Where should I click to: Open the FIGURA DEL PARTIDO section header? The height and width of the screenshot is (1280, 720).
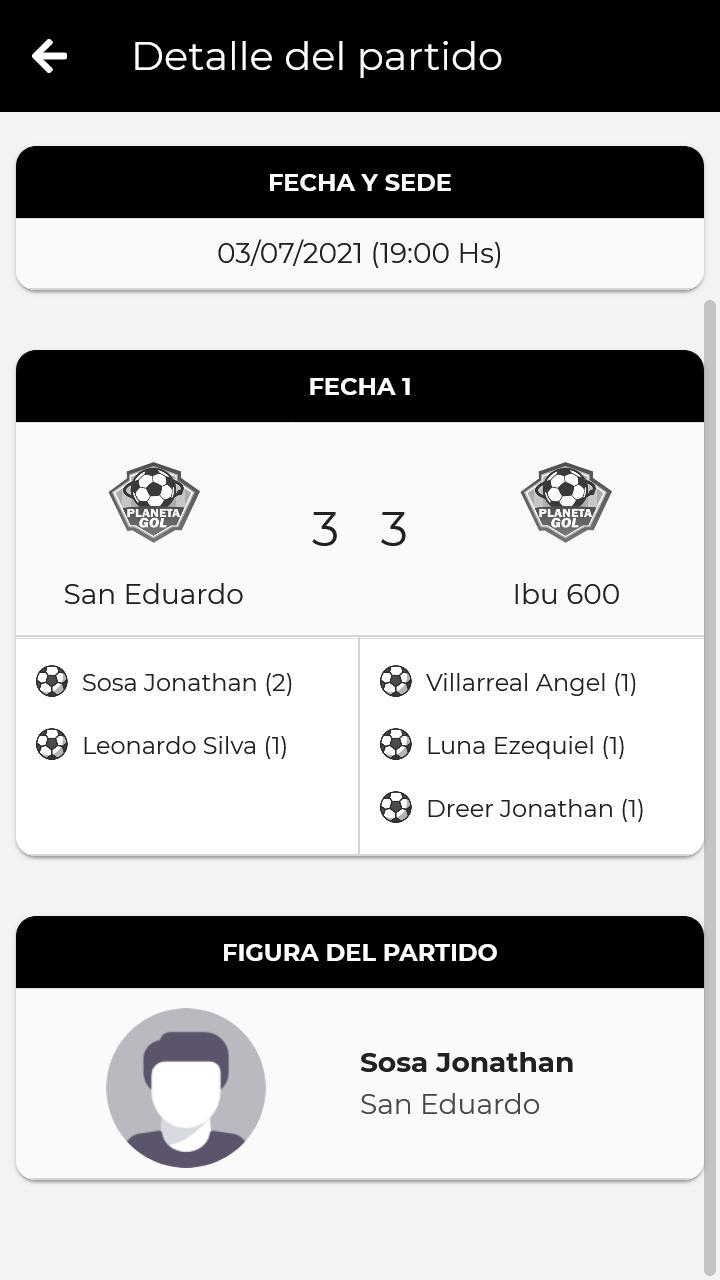click(360, 952)
